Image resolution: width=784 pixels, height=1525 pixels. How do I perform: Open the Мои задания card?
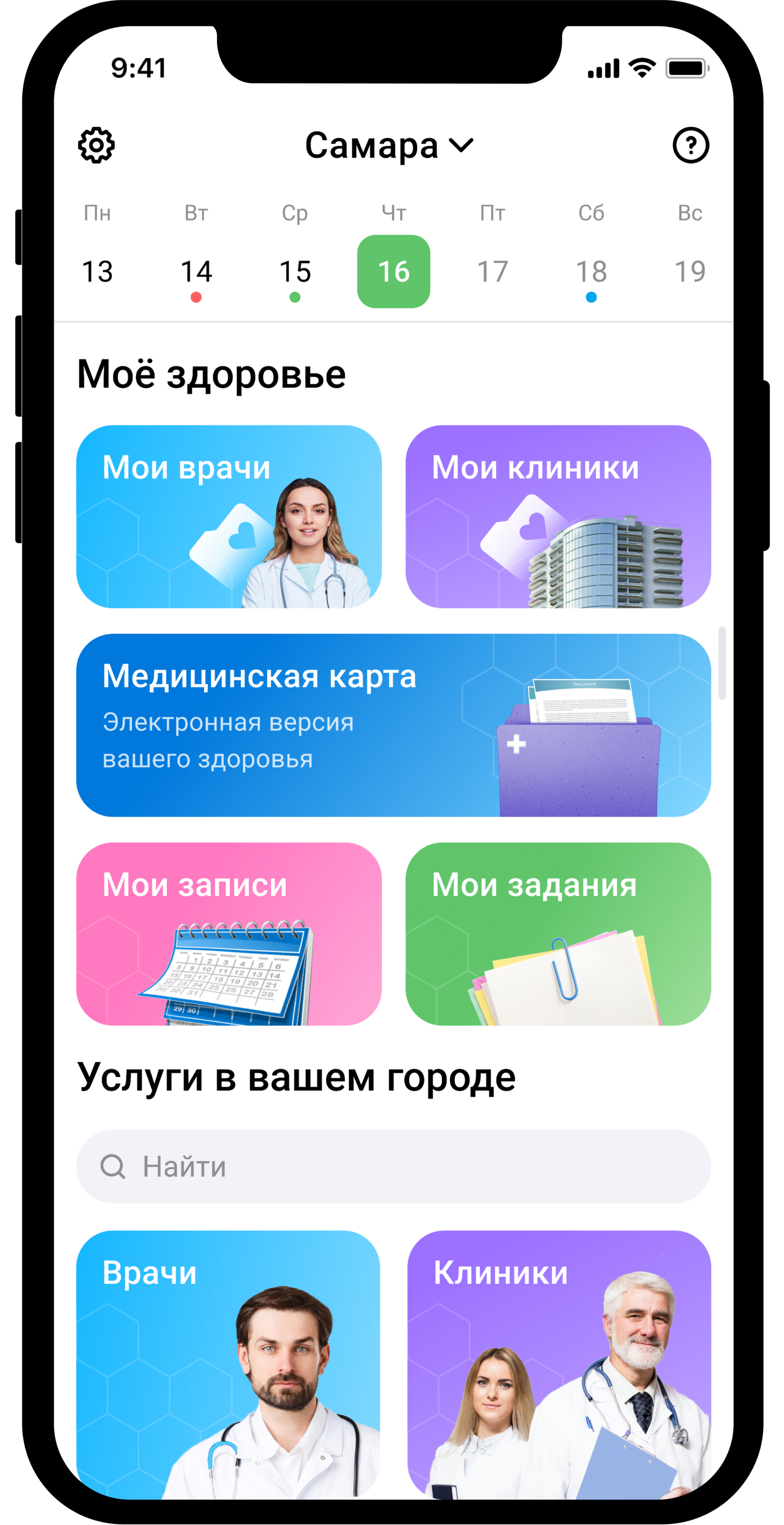pyautogui.click(x=558, y=933)
